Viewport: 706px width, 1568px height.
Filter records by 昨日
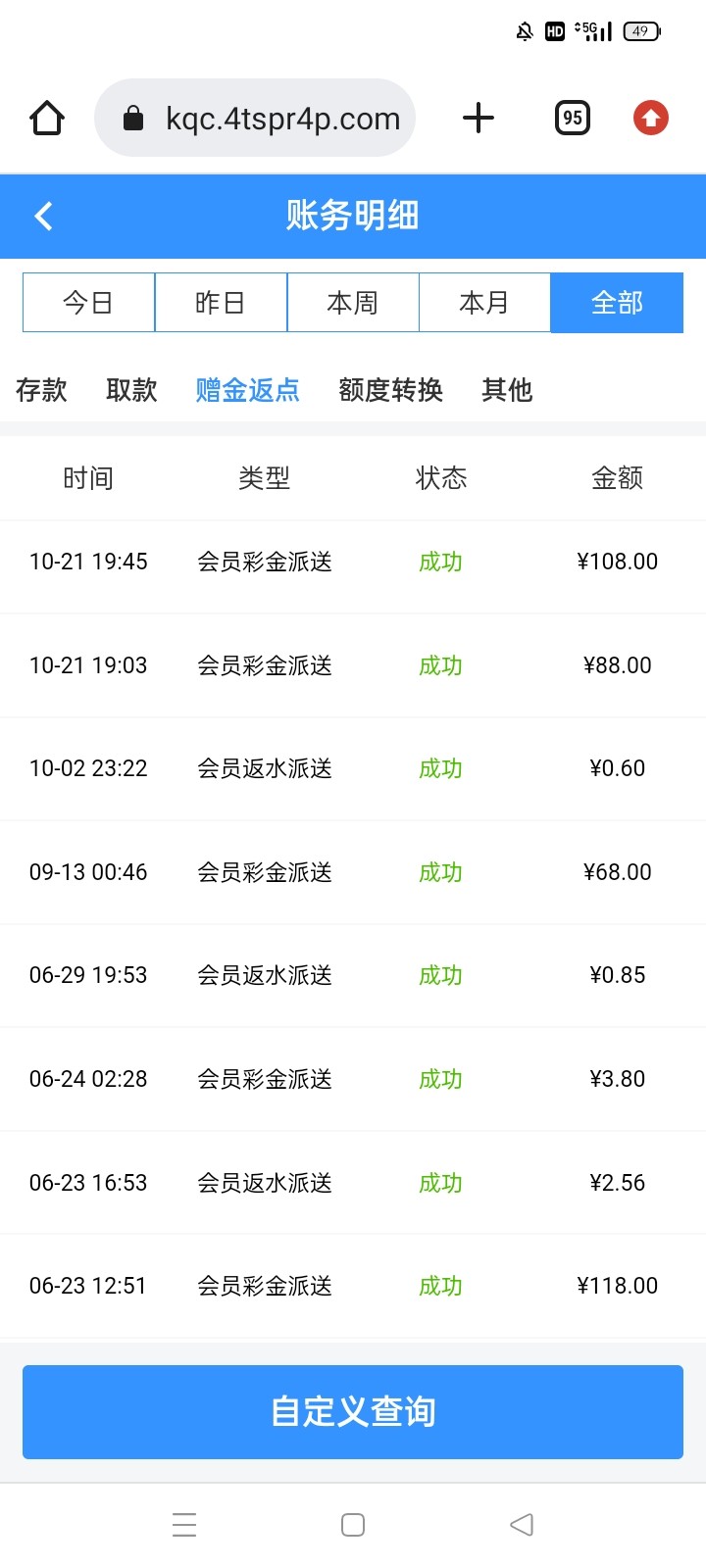221,303
